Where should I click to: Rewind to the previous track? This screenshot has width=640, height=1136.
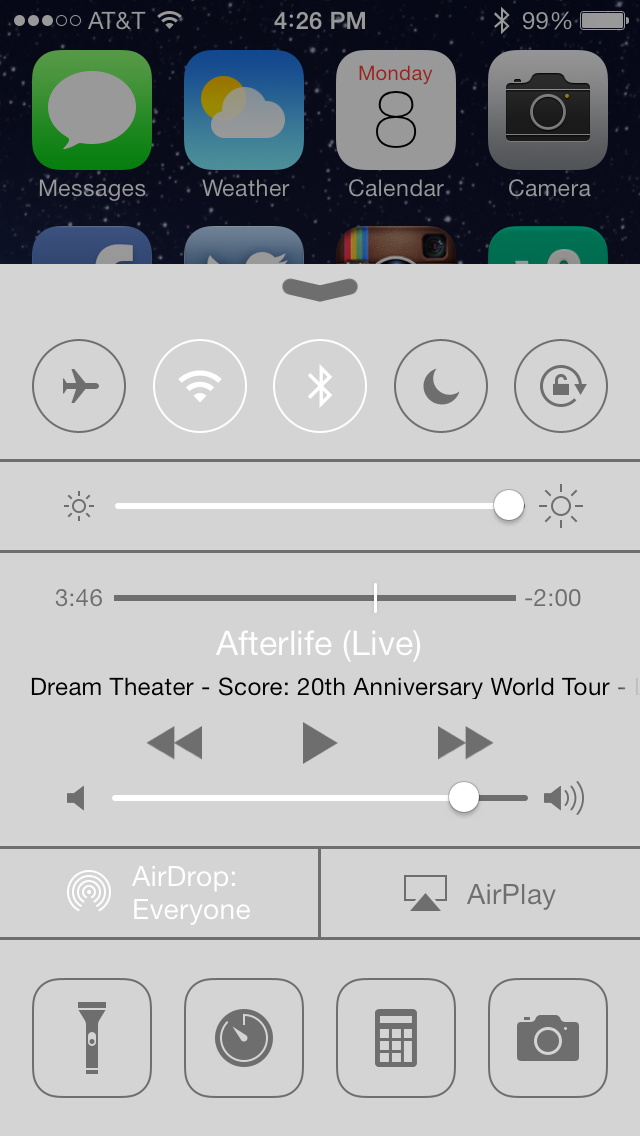(175, 743)
